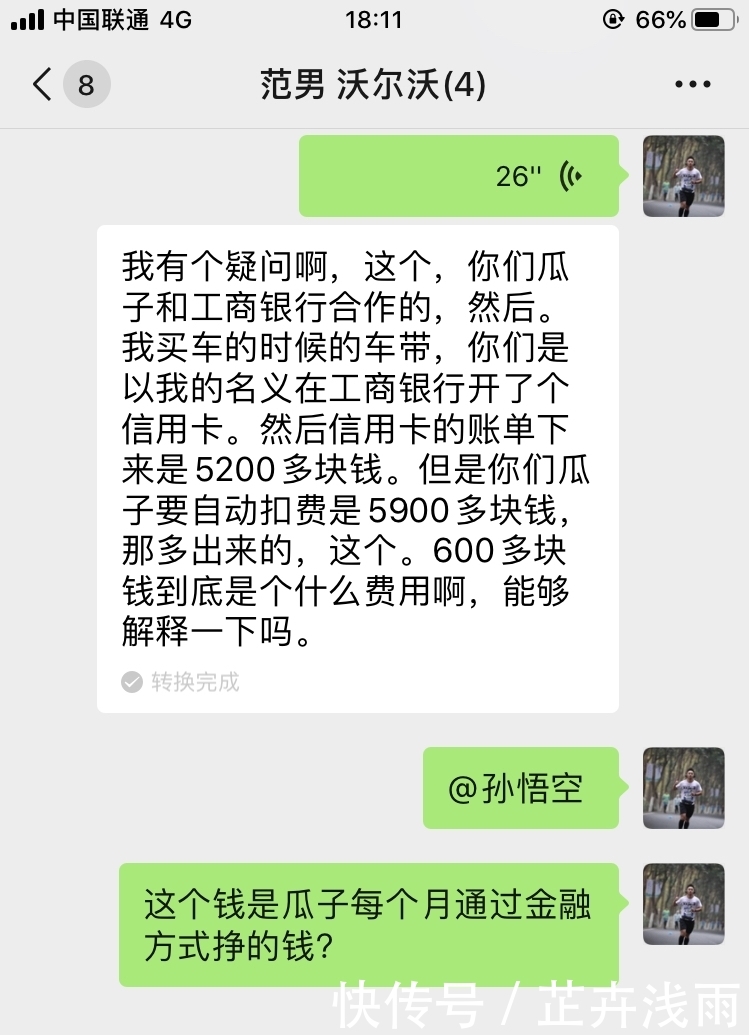
Task: Open the chat title 范男 沃尔沃(4)
Action: point(374,84)
